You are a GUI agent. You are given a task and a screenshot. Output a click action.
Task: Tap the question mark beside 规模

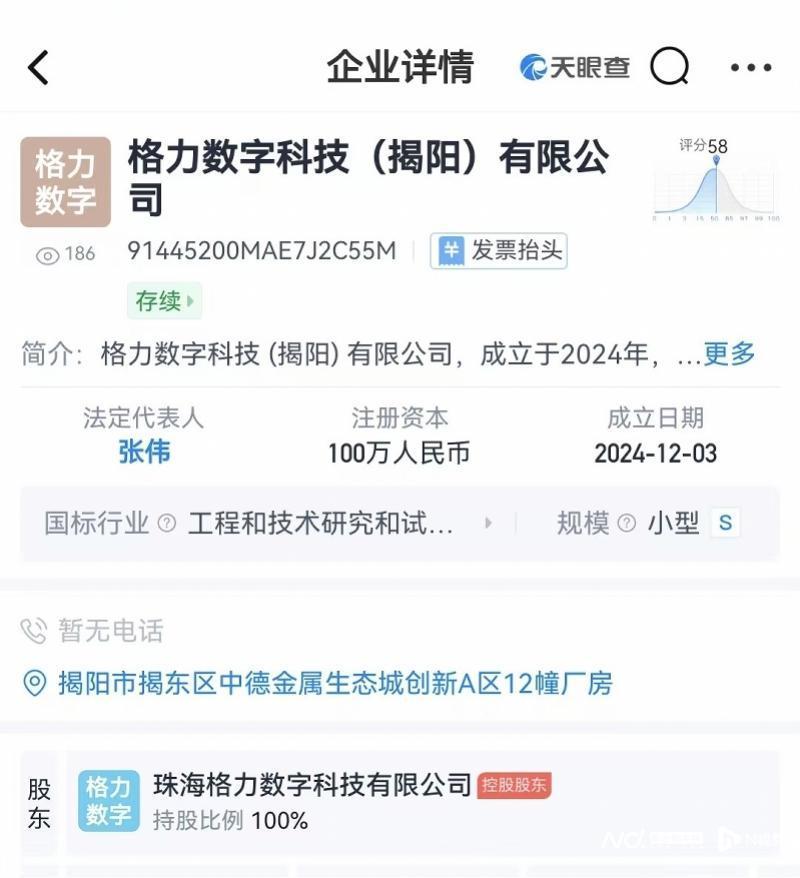pos(624,523)
